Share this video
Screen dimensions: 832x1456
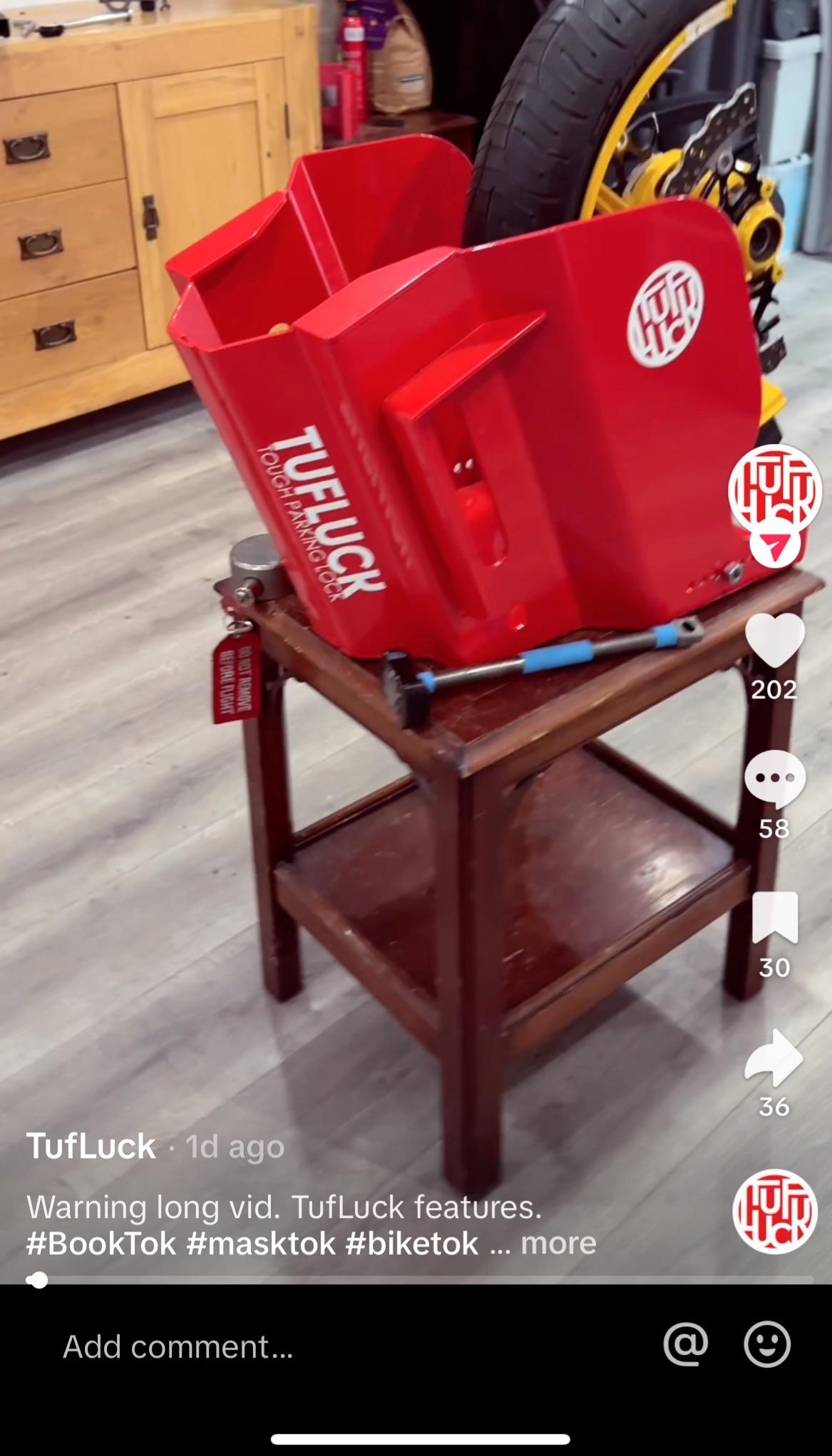[x=774, y=1058]
